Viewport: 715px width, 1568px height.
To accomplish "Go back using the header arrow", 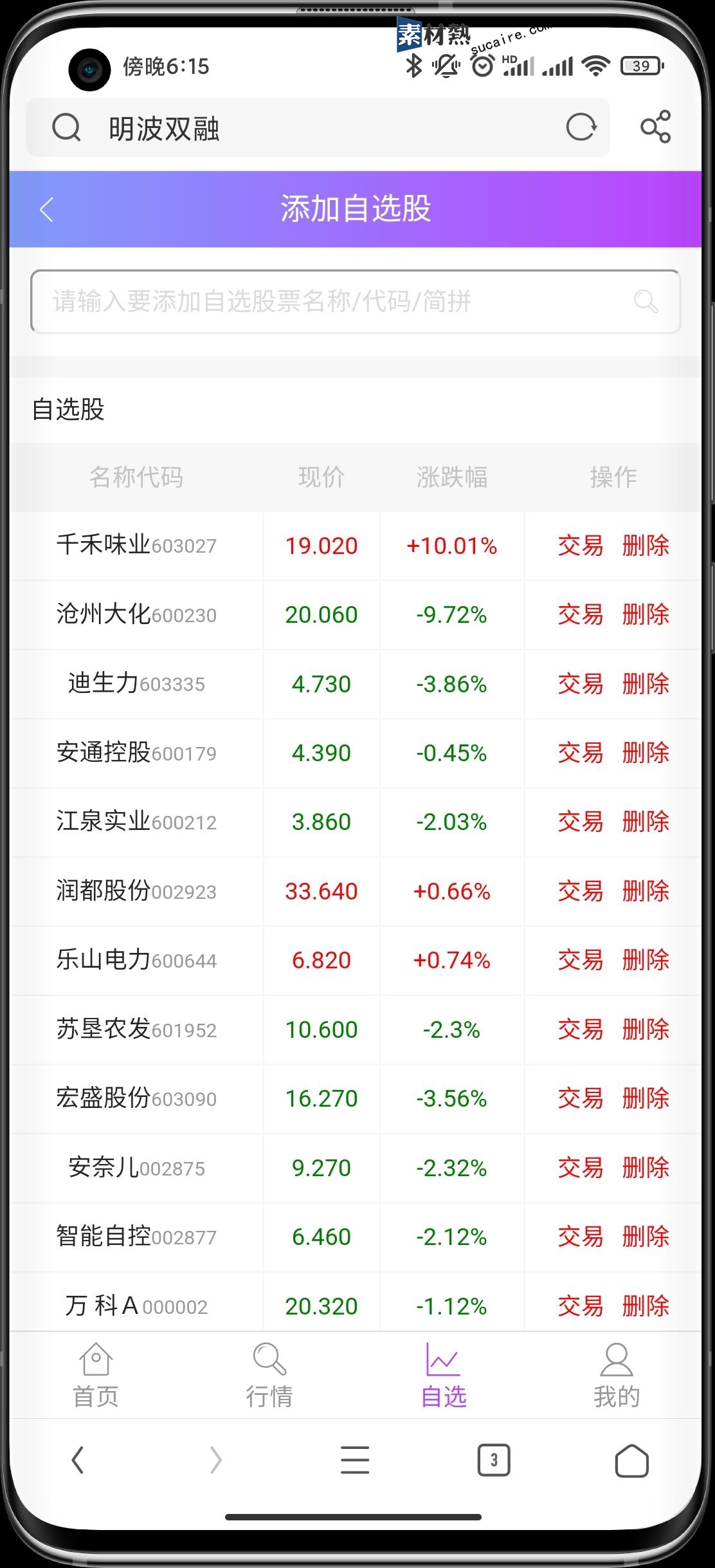I will 46,209.
